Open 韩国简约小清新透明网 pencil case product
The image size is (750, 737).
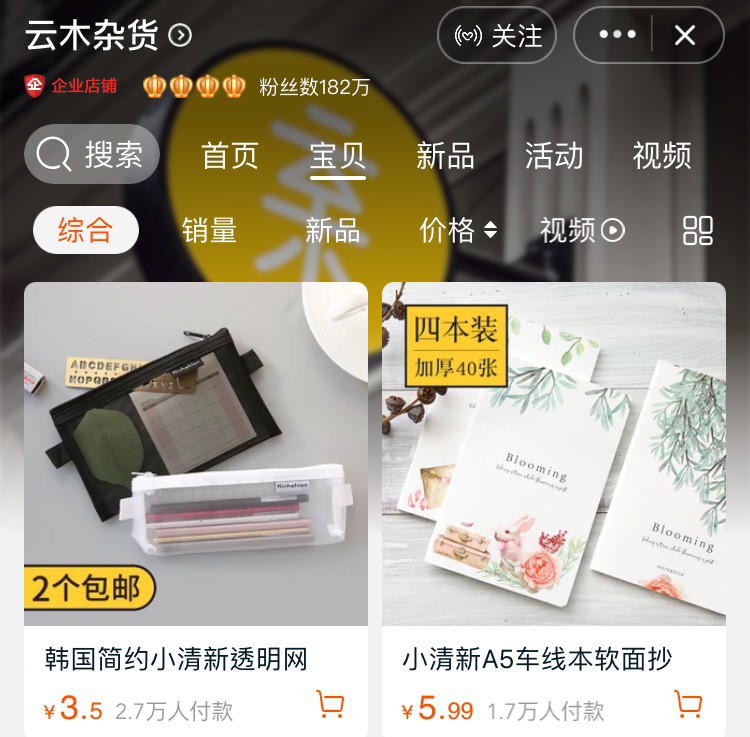(196, 455)
